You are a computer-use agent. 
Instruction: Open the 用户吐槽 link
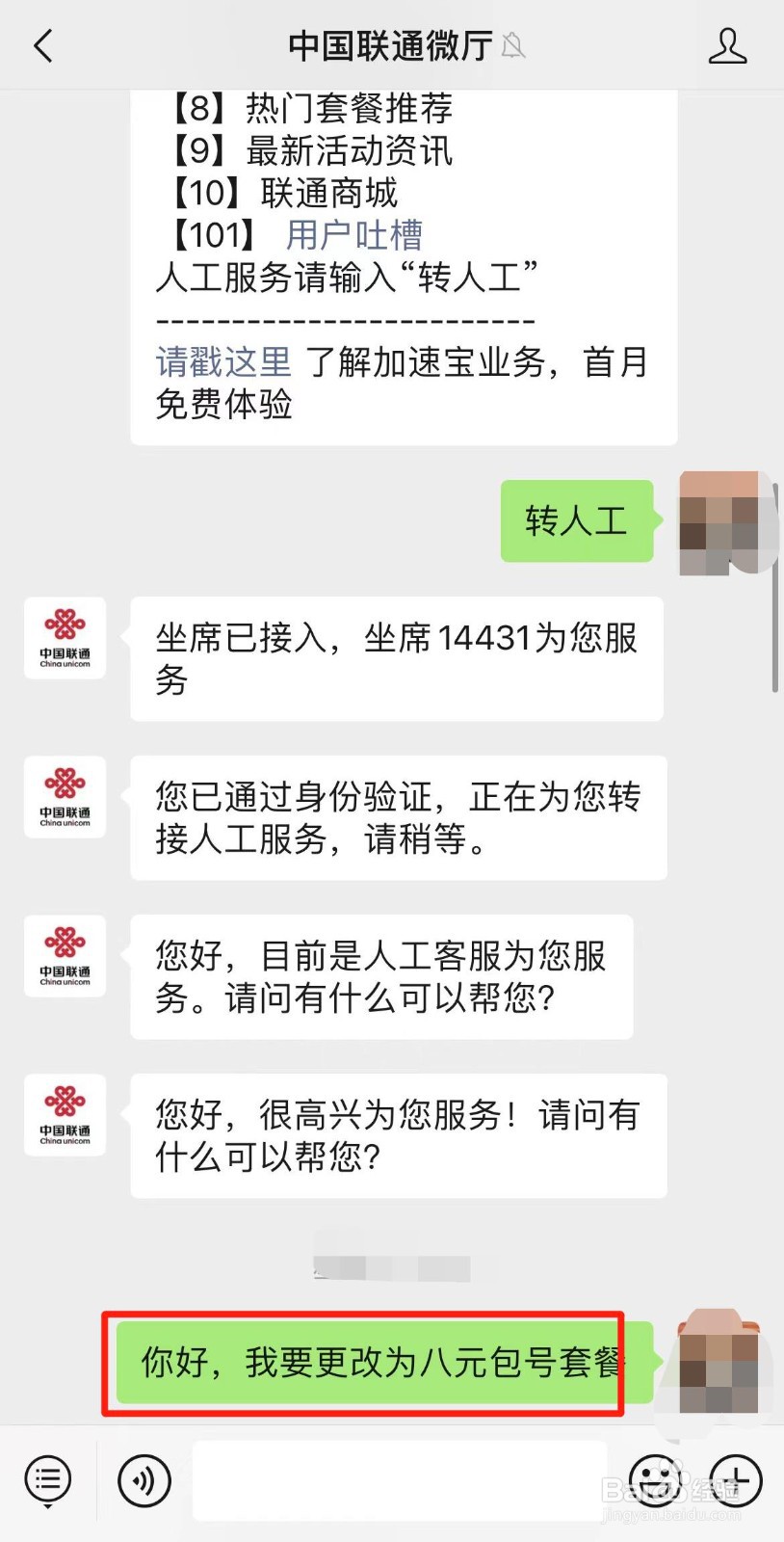353,234
